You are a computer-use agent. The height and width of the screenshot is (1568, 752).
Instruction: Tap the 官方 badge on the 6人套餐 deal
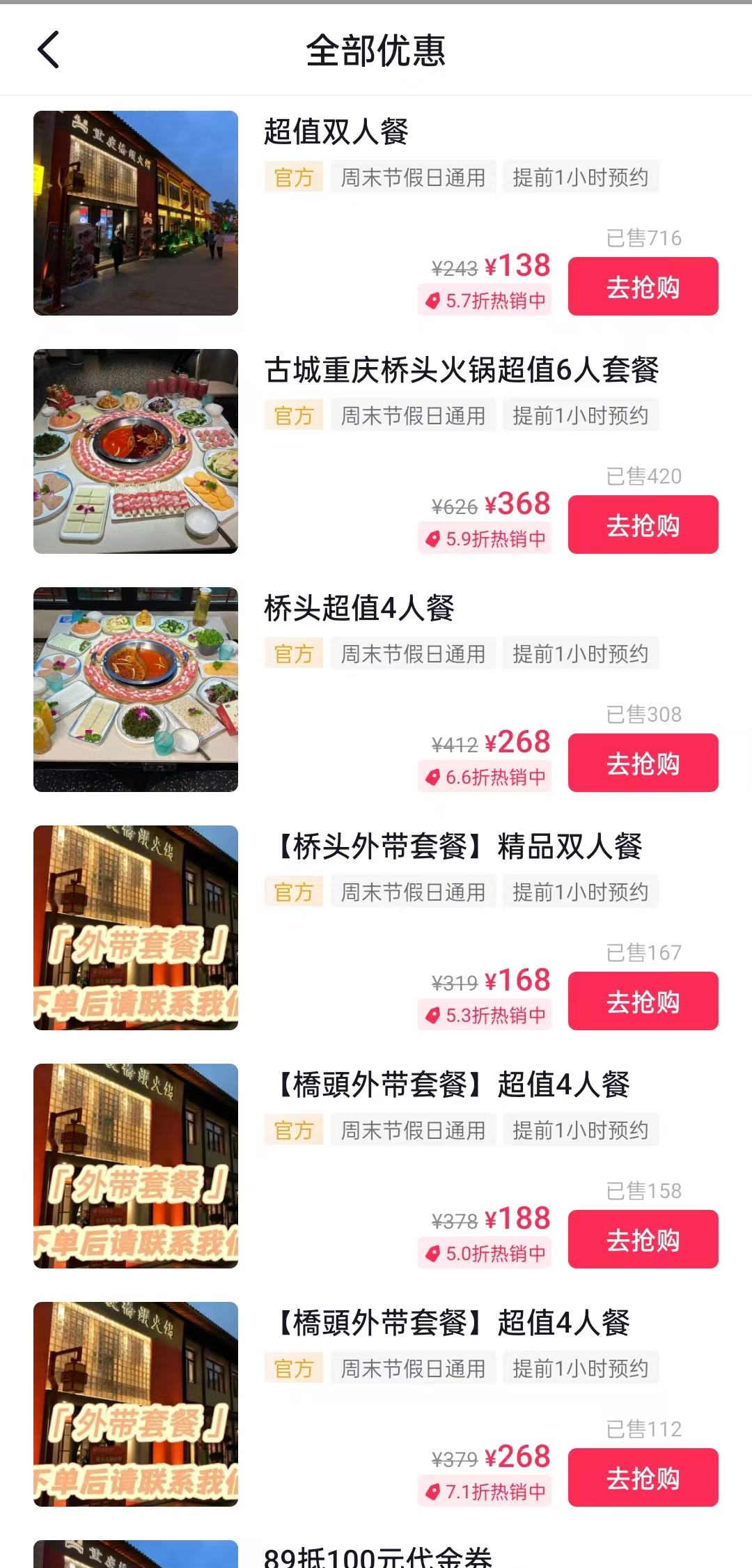pos(293,415)
